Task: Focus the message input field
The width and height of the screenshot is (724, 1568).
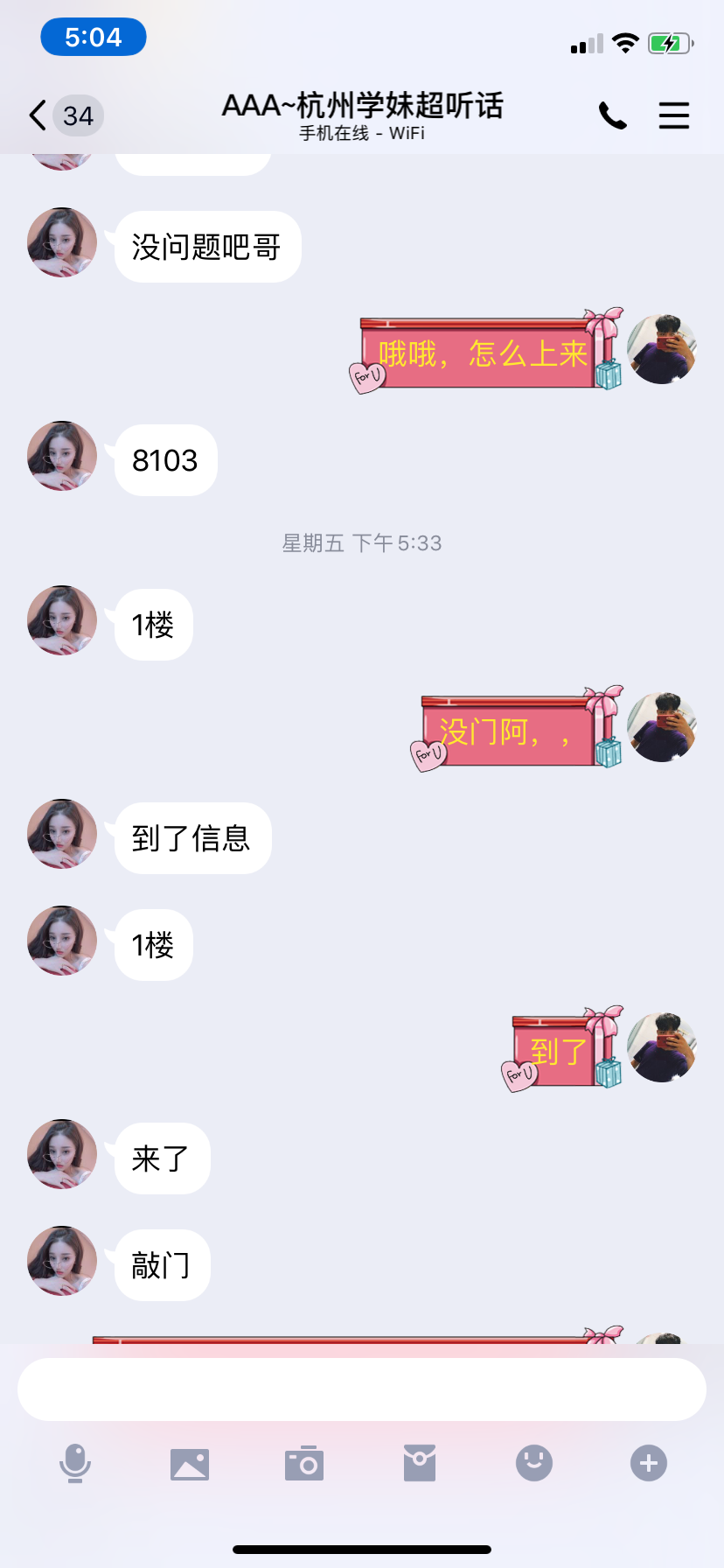Action: pyautogui.click(x=362, y=1389)
